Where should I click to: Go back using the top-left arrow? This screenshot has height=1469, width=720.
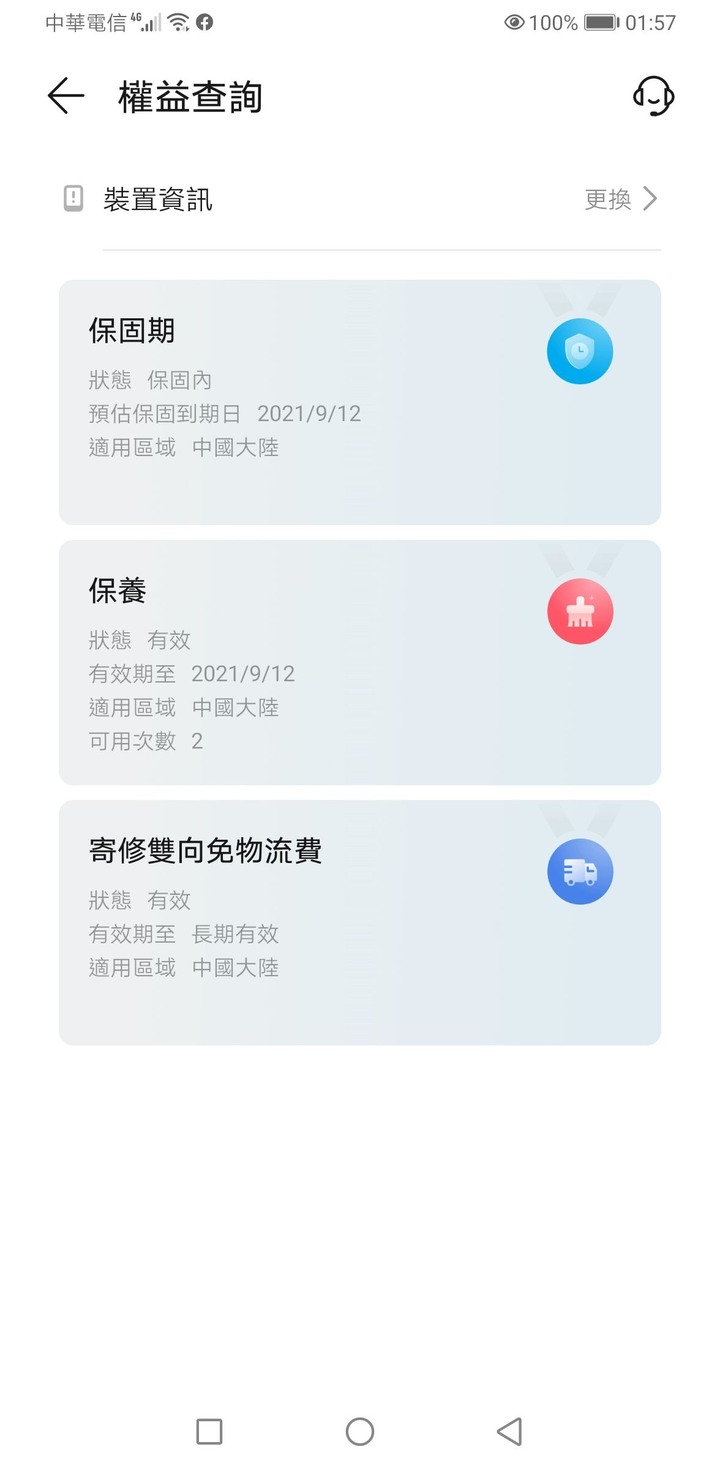(66, 96)
